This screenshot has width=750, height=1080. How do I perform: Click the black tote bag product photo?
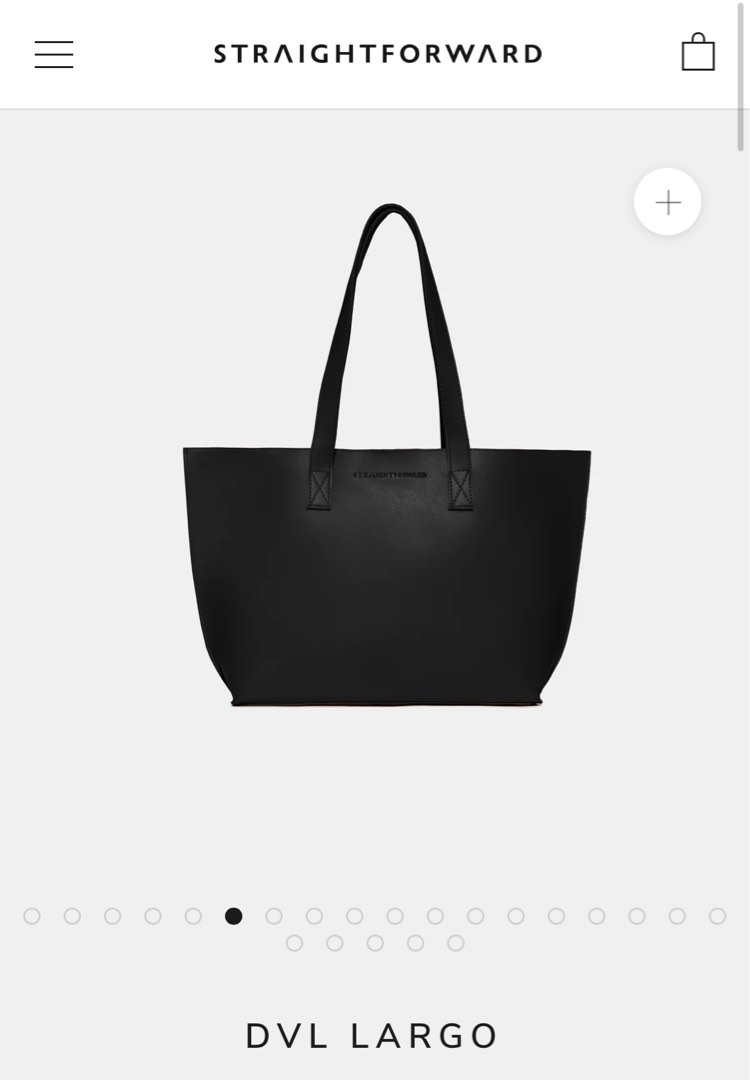380,560
